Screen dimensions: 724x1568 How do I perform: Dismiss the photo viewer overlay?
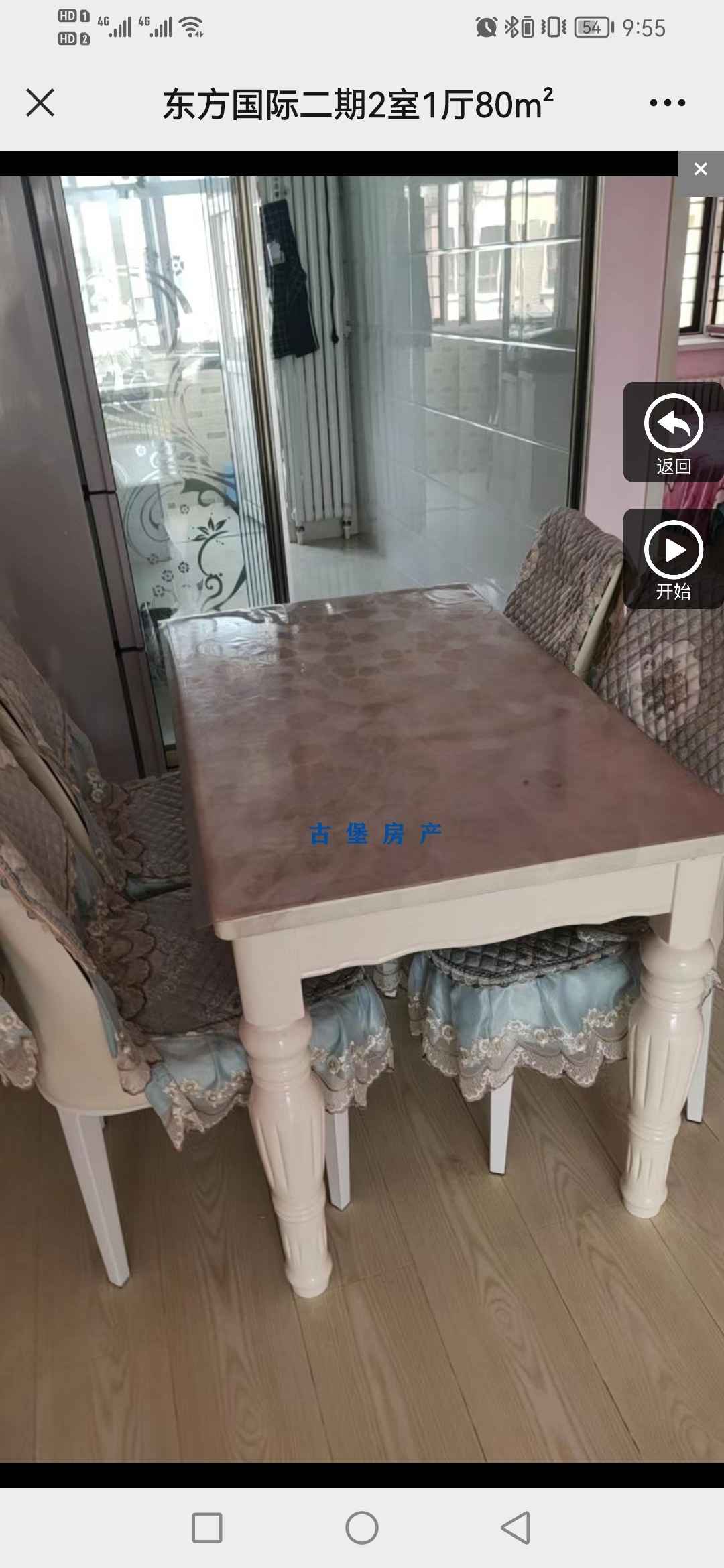701,170
